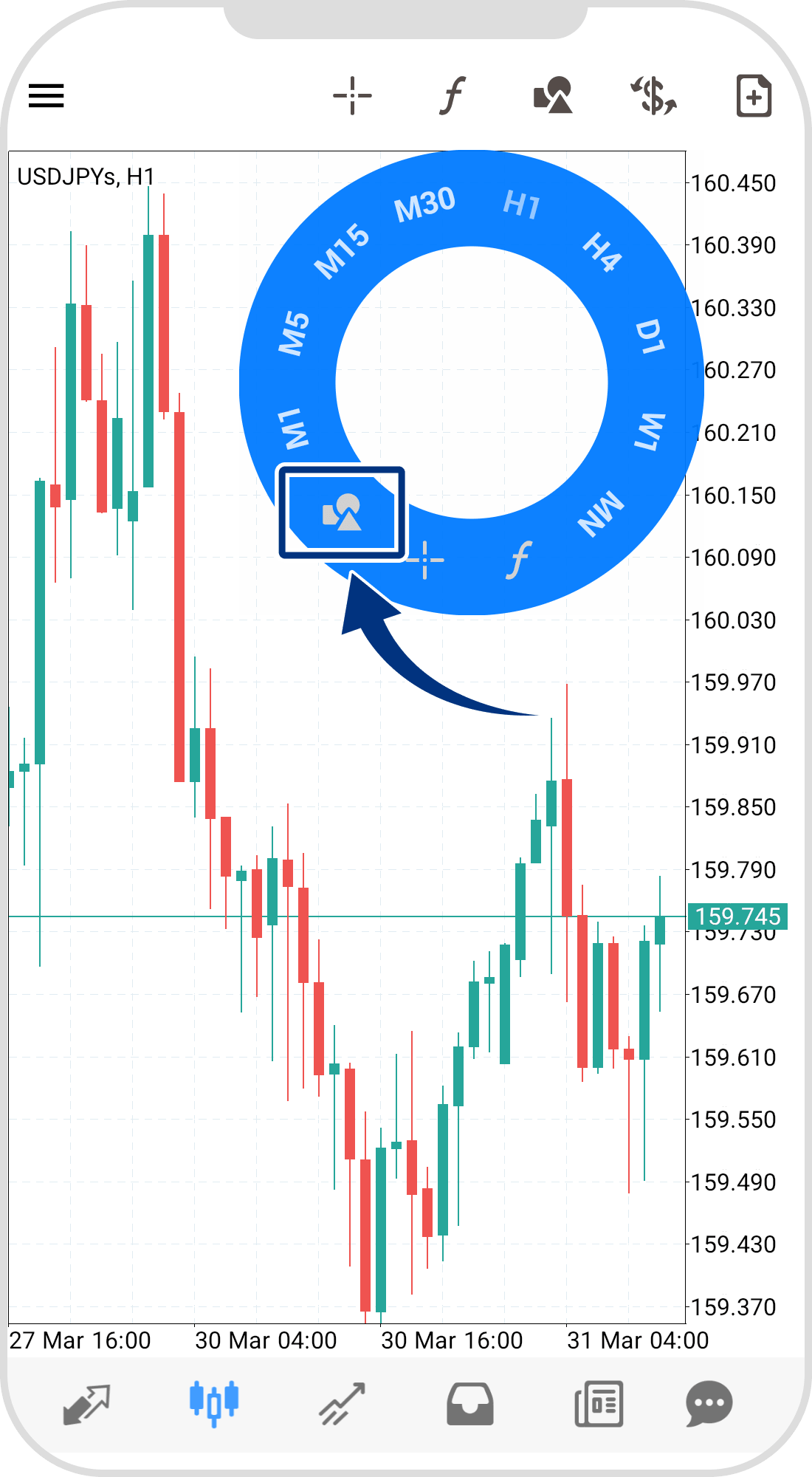
Task: Tap the objects icon in radial menu
Action: click(x=342, y=512)
